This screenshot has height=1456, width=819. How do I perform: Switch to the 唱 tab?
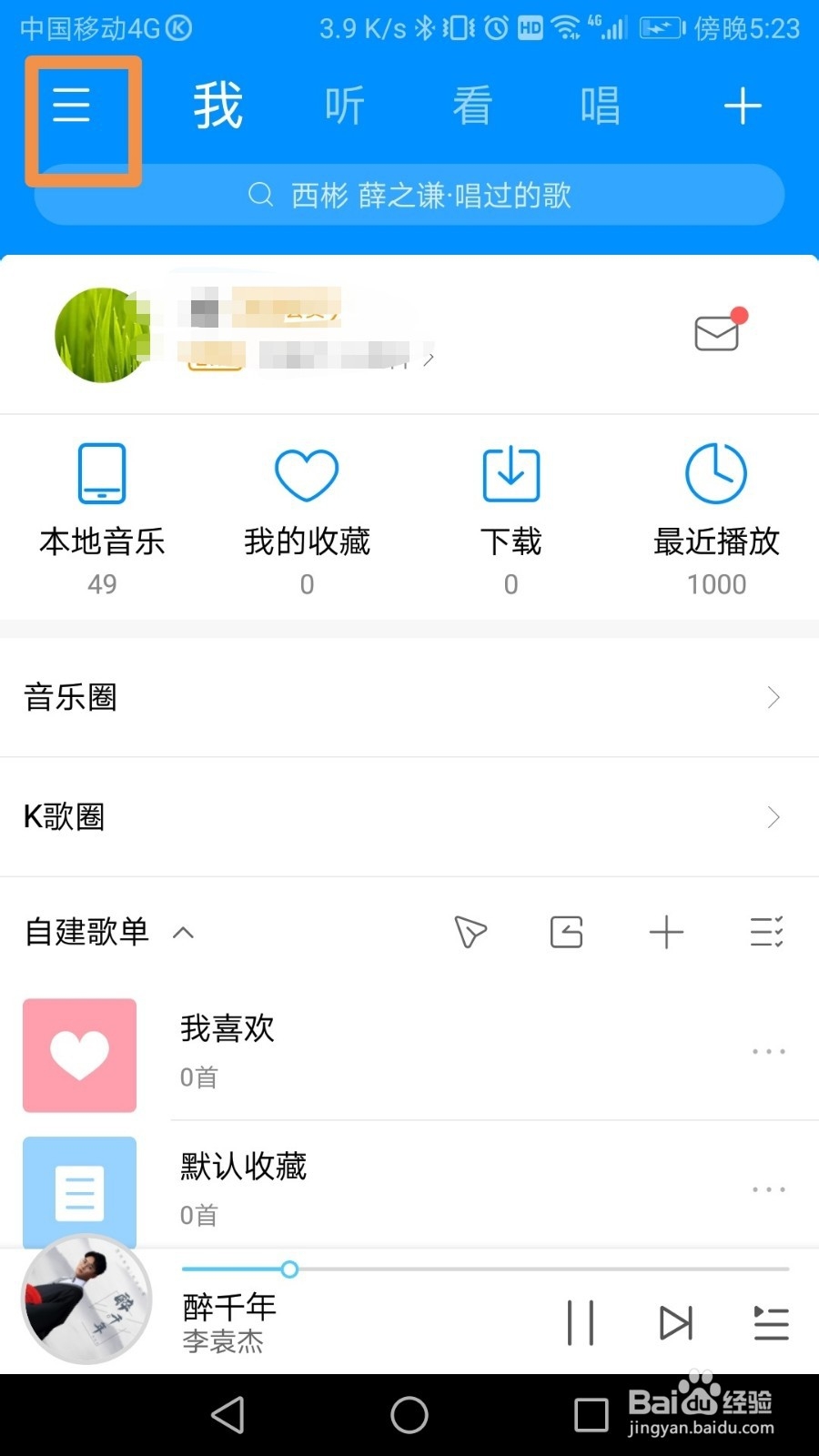point(600,106)
